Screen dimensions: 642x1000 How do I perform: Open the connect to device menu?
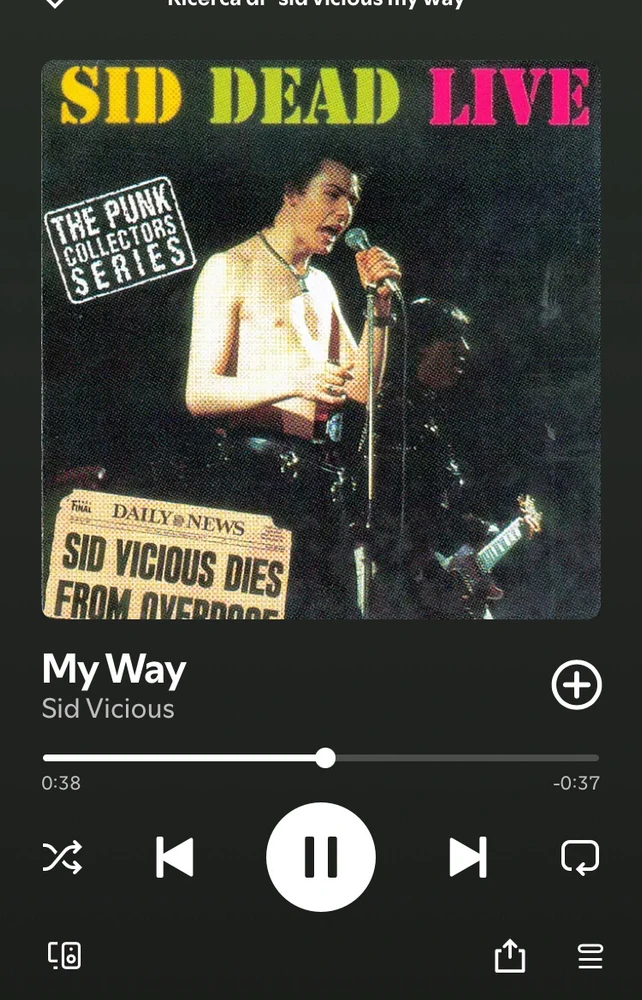(65, 955)
